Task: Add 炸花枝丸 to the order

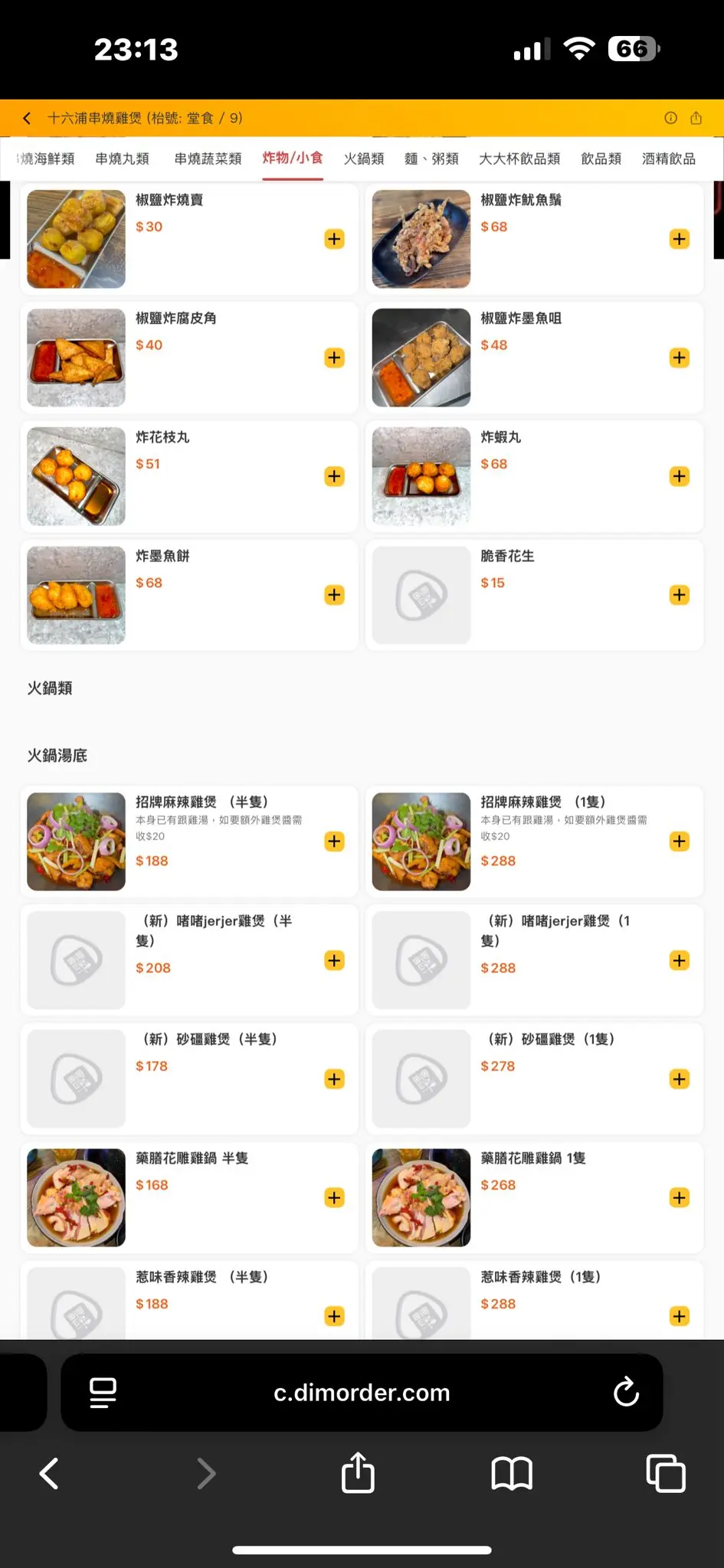Action: [x=334, y=476]
